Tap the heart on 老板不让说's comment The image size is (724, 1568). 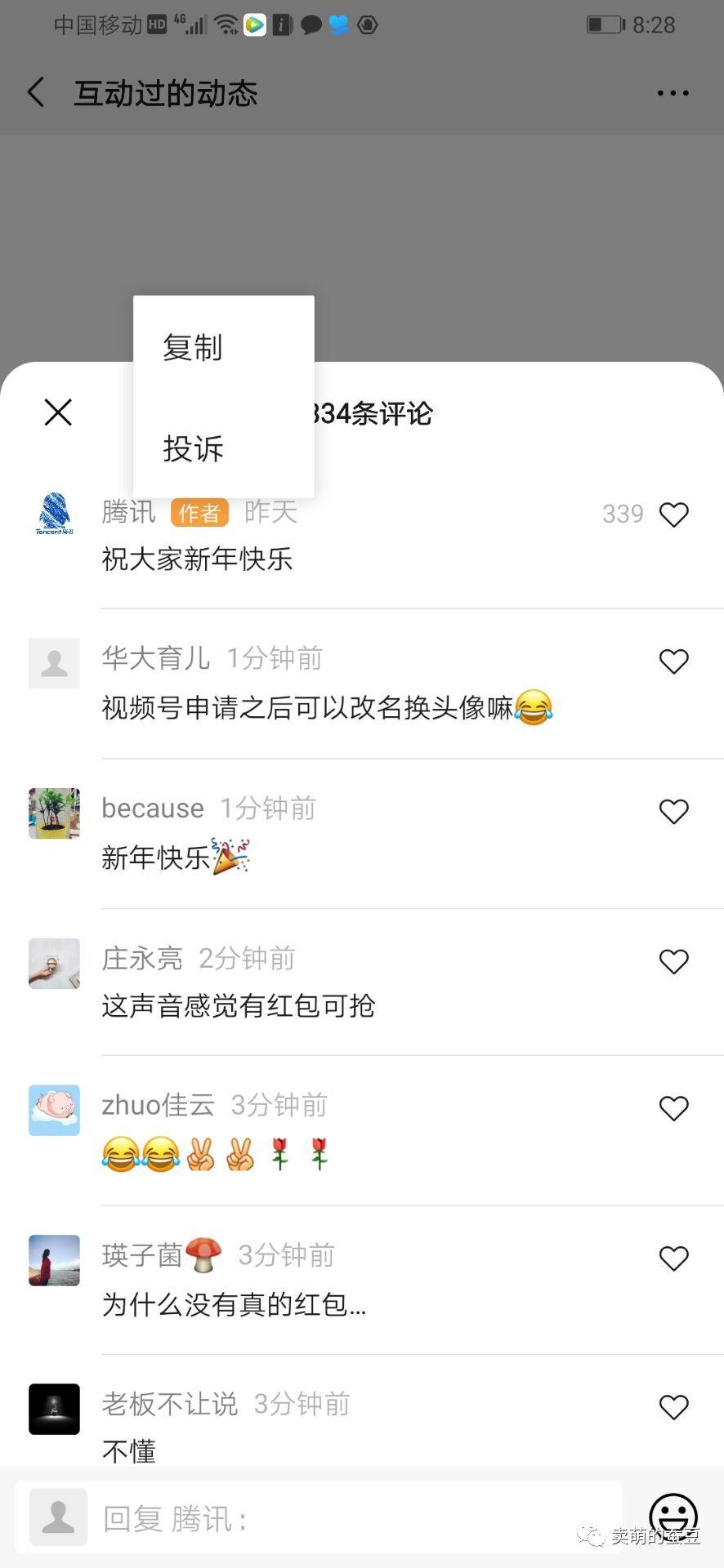tap(674, 1407)
